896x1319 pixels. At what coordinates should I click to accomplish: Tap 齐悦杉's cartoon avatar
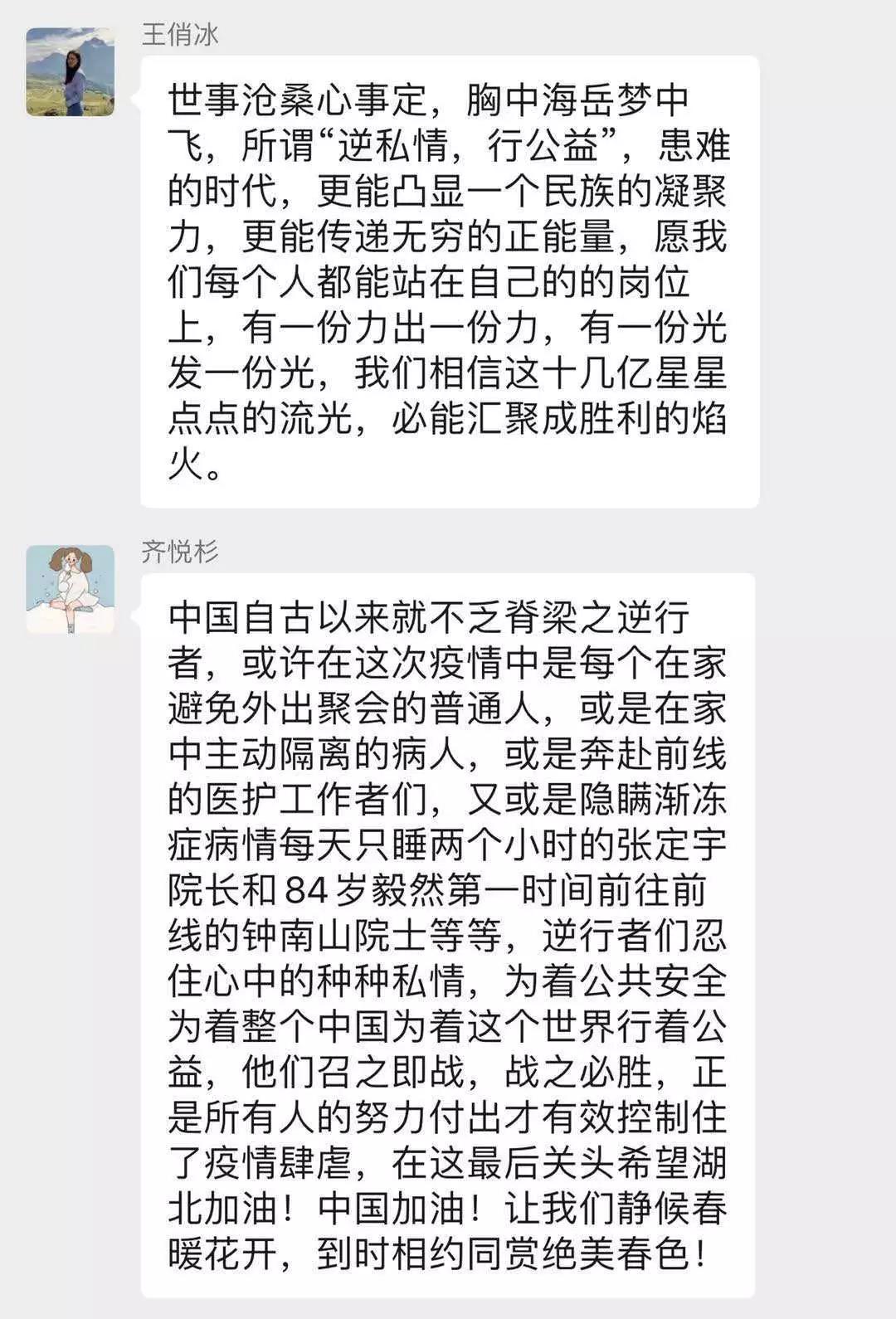click(71, 590)
